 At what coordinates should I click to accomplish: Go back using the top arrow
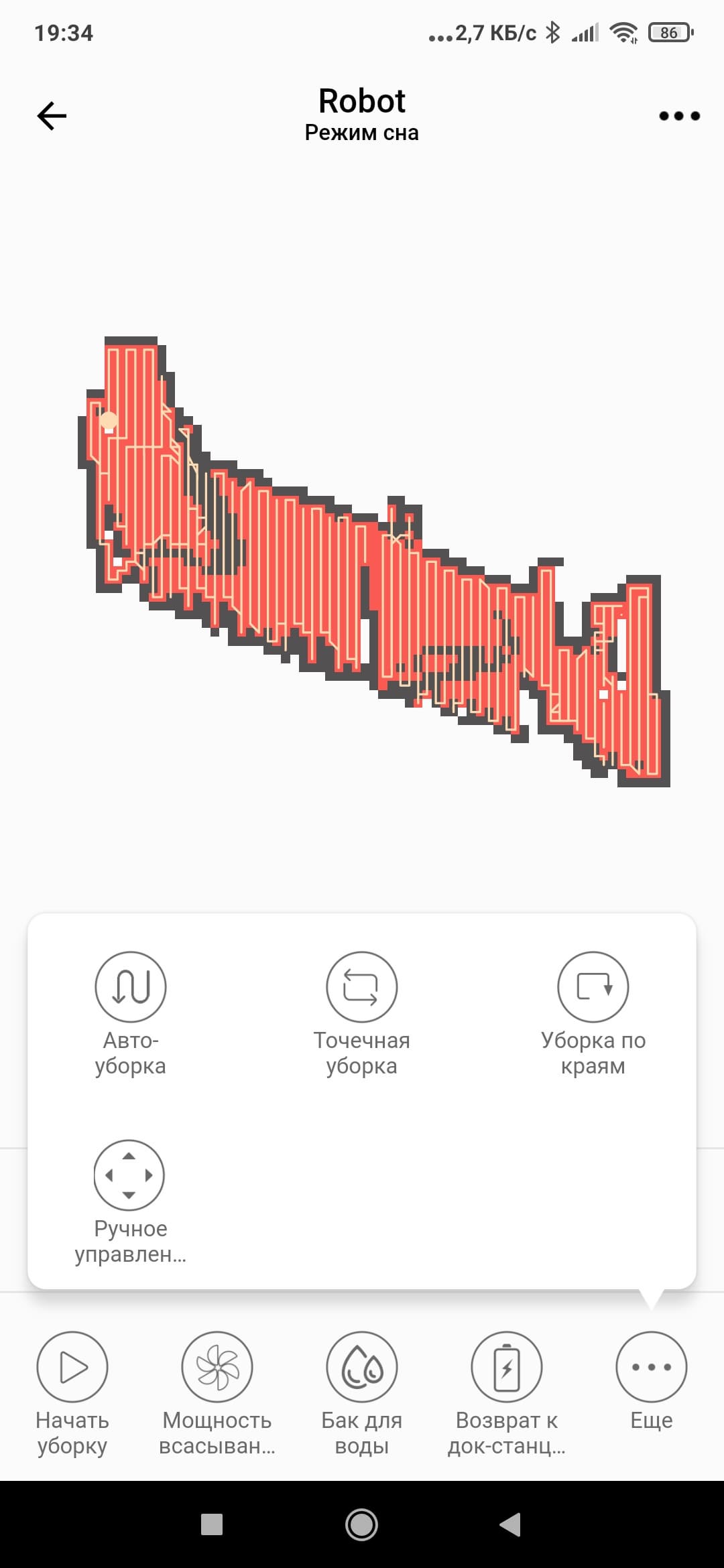[x=52, y=116]
